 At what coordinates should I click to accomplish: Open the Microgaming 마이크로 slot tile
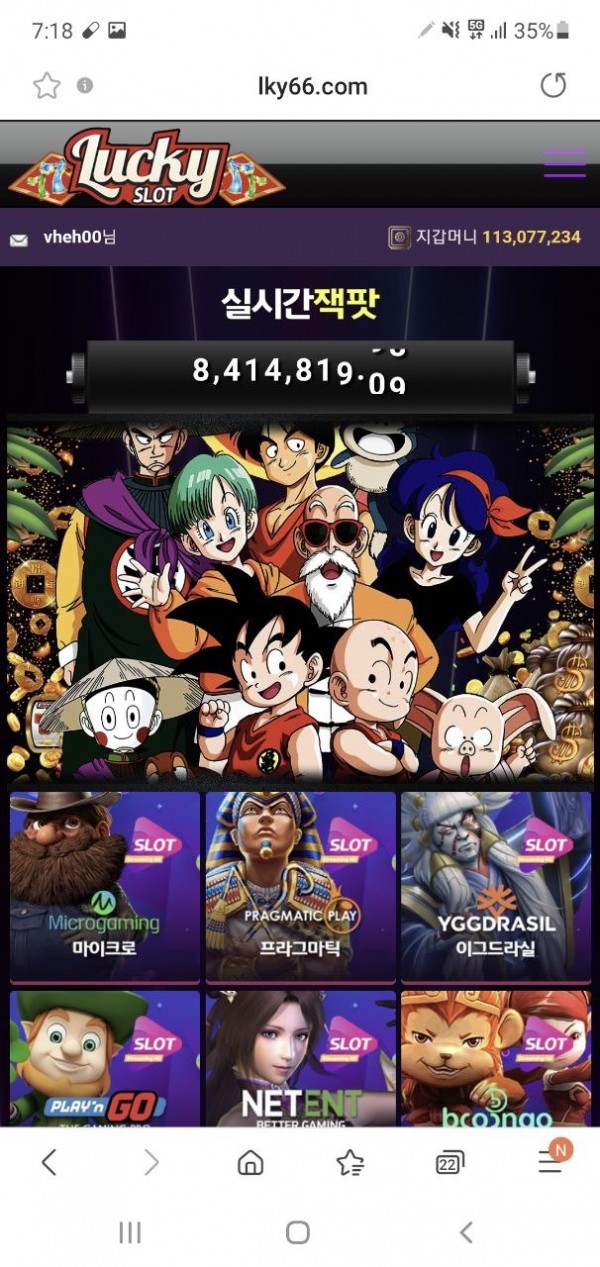104,886
